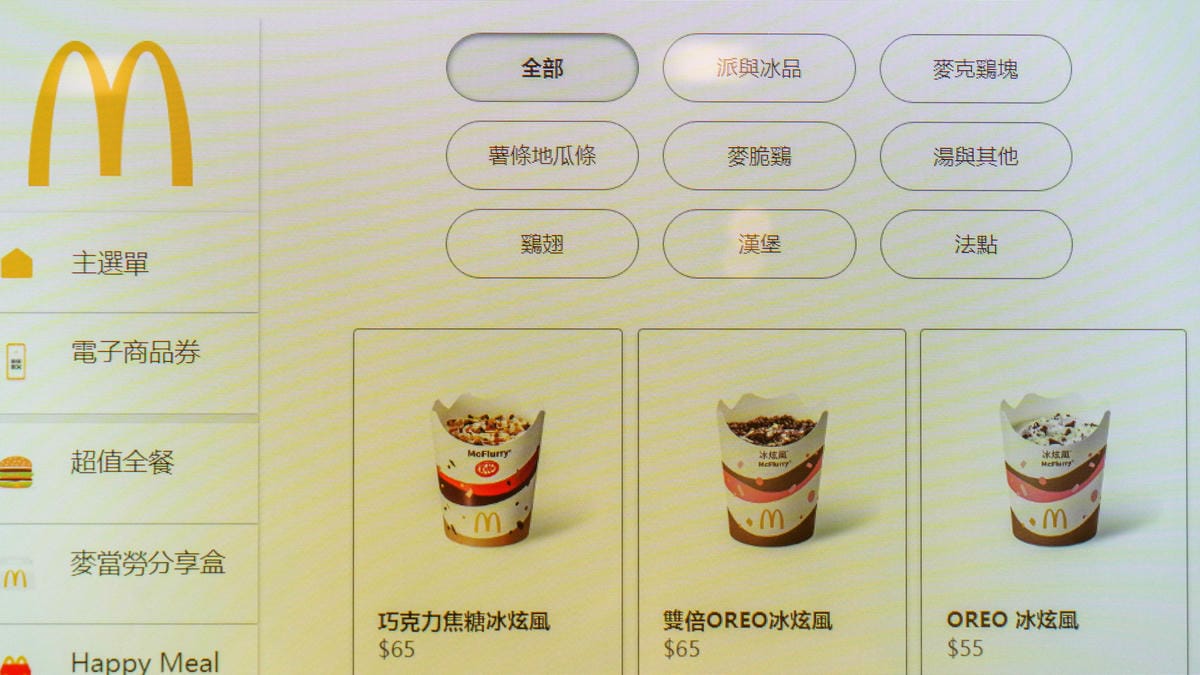This screenshot has width=1200, height=675.
Task: Show 漢堡 items
Action: pos(759,244)
